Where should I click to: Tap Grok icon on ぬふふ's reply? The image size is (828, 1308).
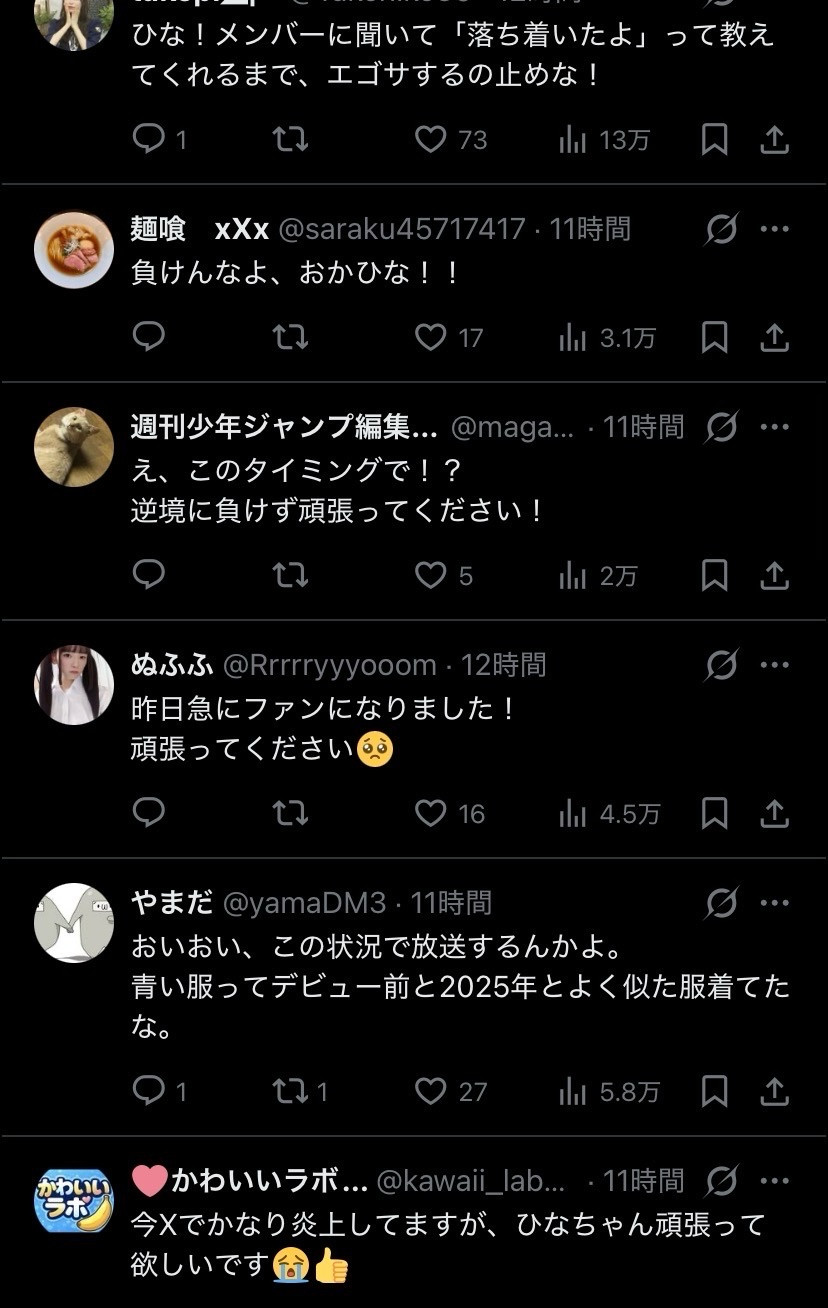click(x=721, y=665)
